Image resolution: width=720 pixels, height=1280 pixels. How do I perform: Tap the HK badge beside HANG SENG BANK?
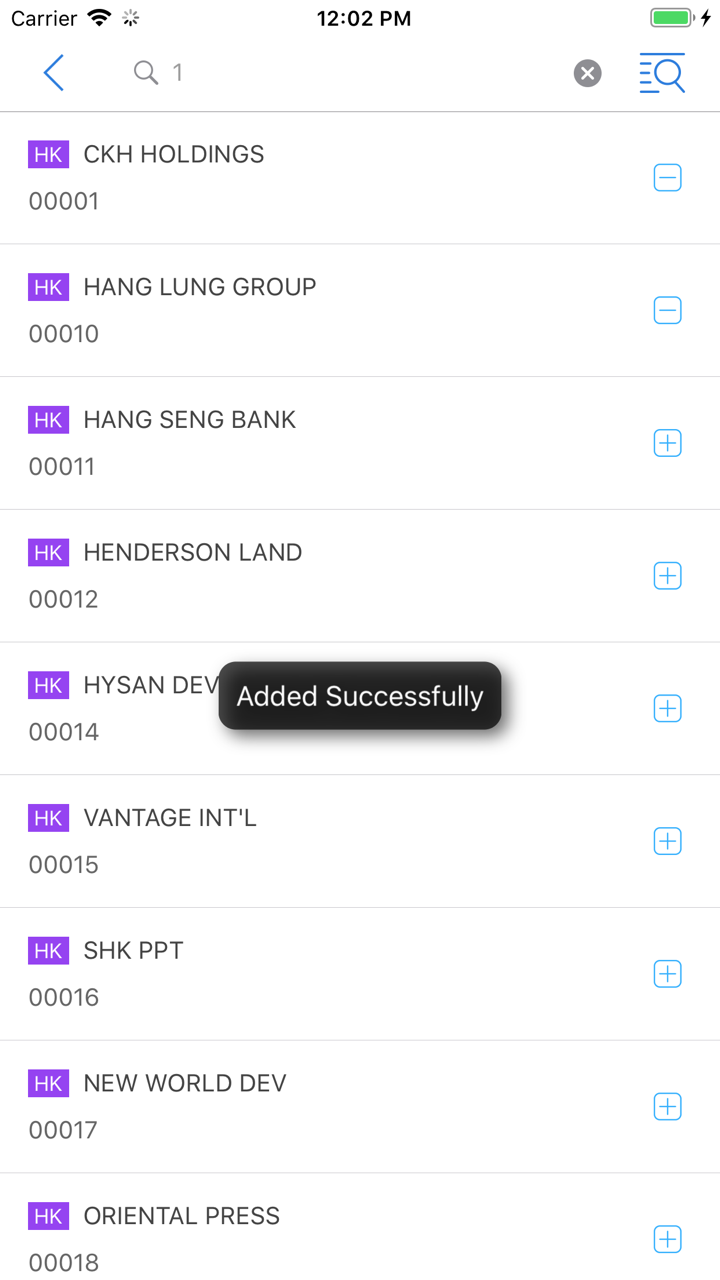pyautogui.click(x=48, y=420)
